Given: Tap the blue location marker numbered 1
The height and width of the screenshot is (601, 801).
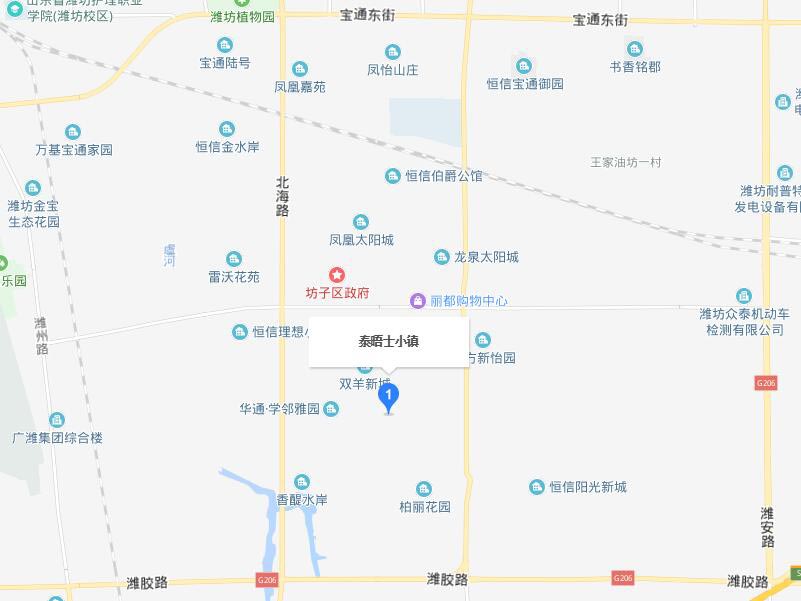Looking at the screenshot, I should [x=389, y=397].
